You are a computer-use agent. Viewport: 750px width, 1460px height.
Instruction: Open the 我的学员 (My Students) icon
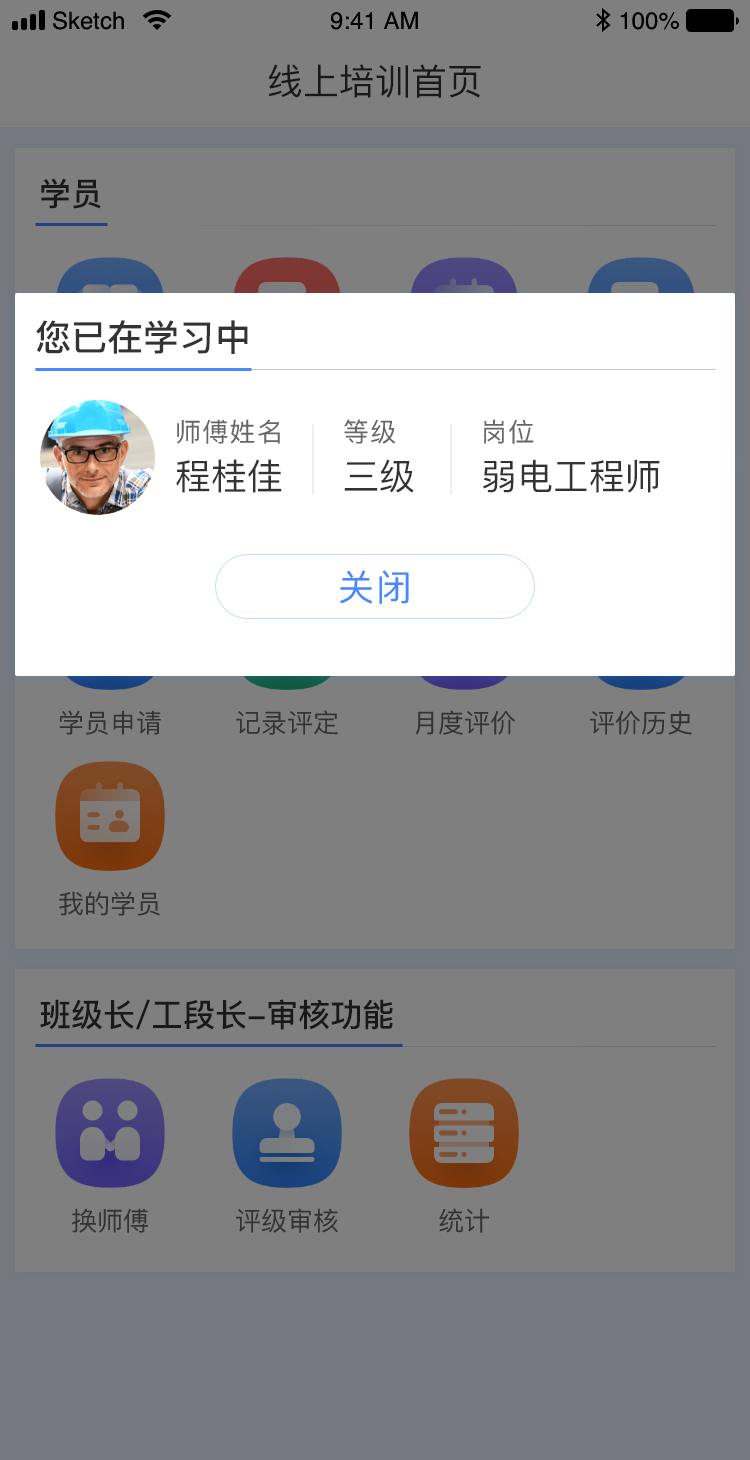click(110, 815)
